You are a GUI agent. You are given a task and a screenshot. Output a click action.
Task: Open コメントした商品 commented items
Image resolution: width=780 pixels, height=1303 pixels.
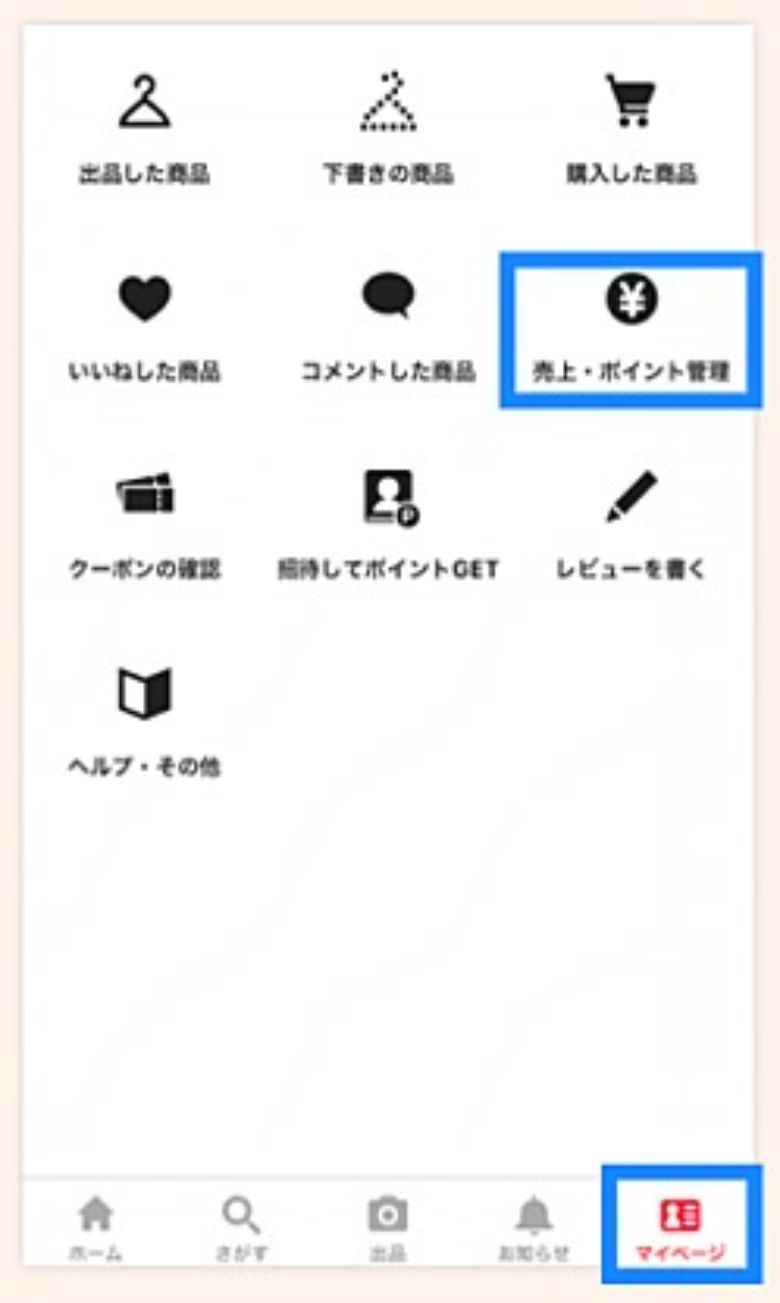pyautogui.click(x=388, y=328)
